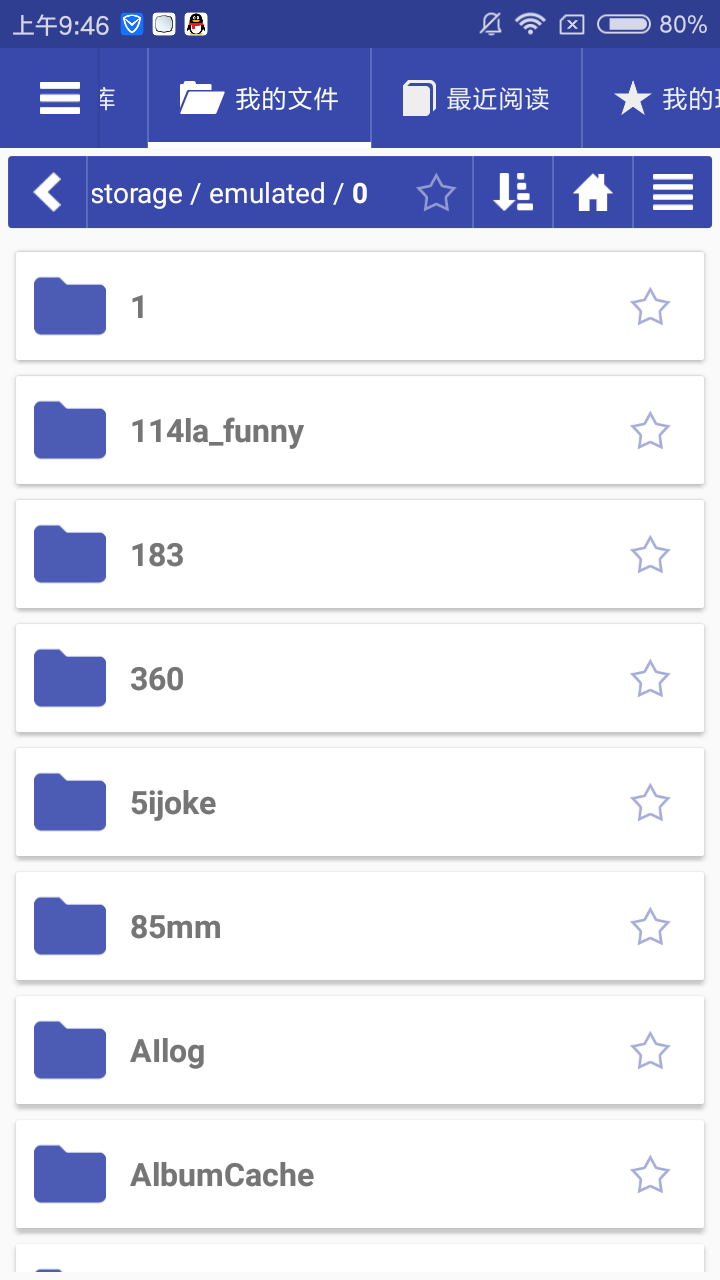Add the 5ijoke folder to favorites
Screen dimensions: 720x1280
pos(650,803)
